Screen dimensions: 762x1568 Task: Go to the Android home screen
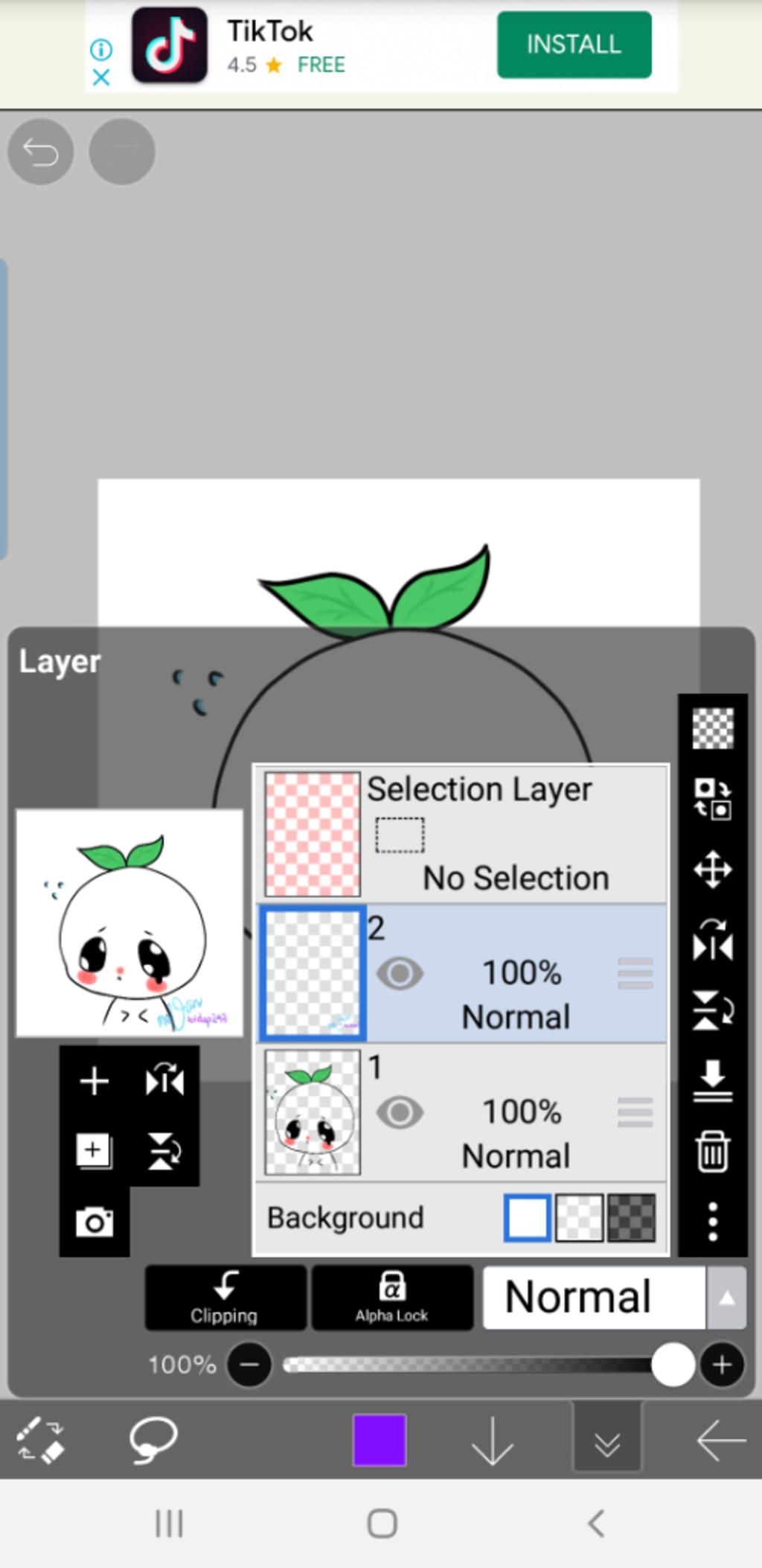(382, 1523)
